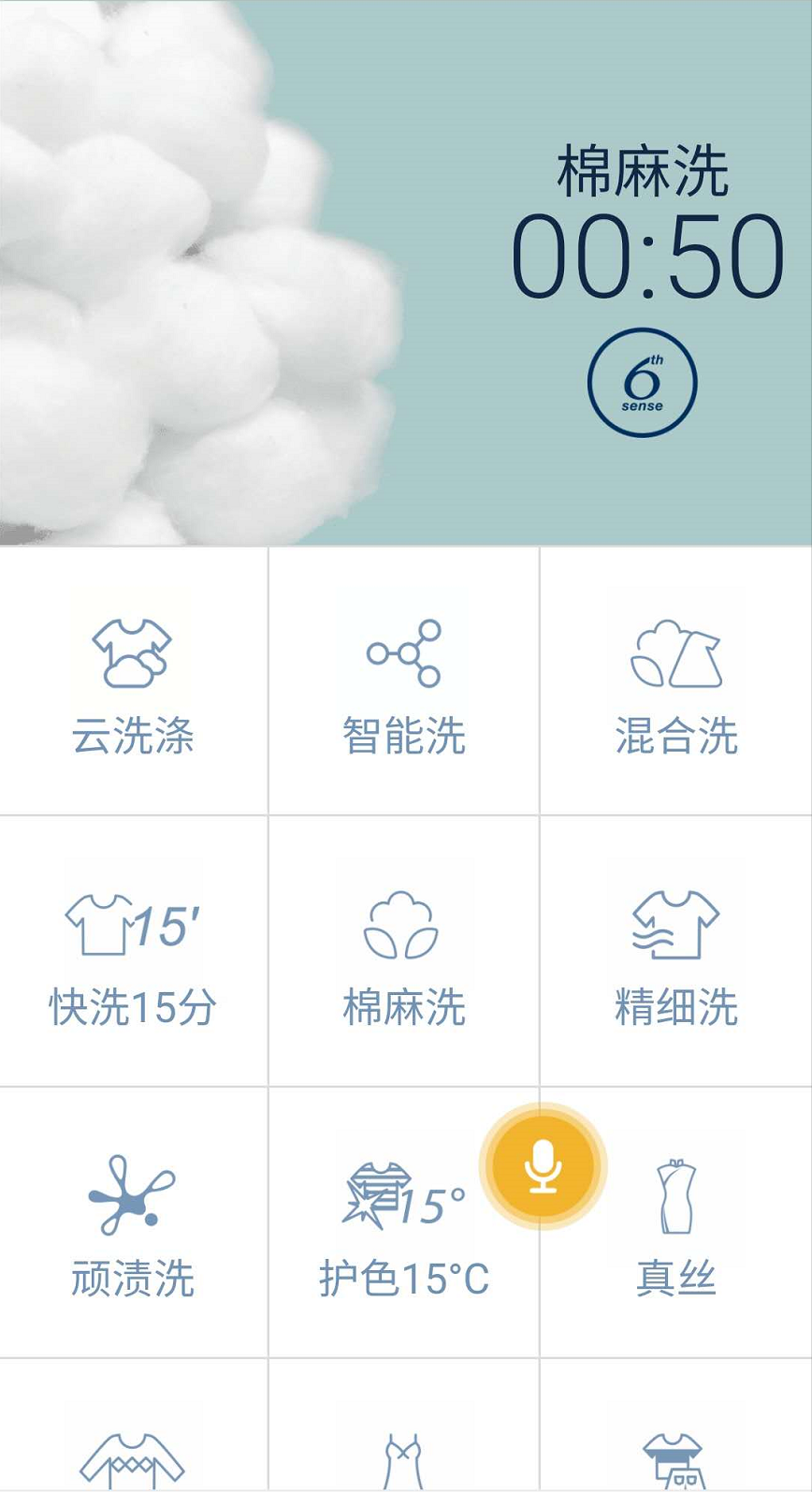812x1492 pixels.
Task: Select the 混合洗 mixed wash program icon
Action: click(676, 653)
